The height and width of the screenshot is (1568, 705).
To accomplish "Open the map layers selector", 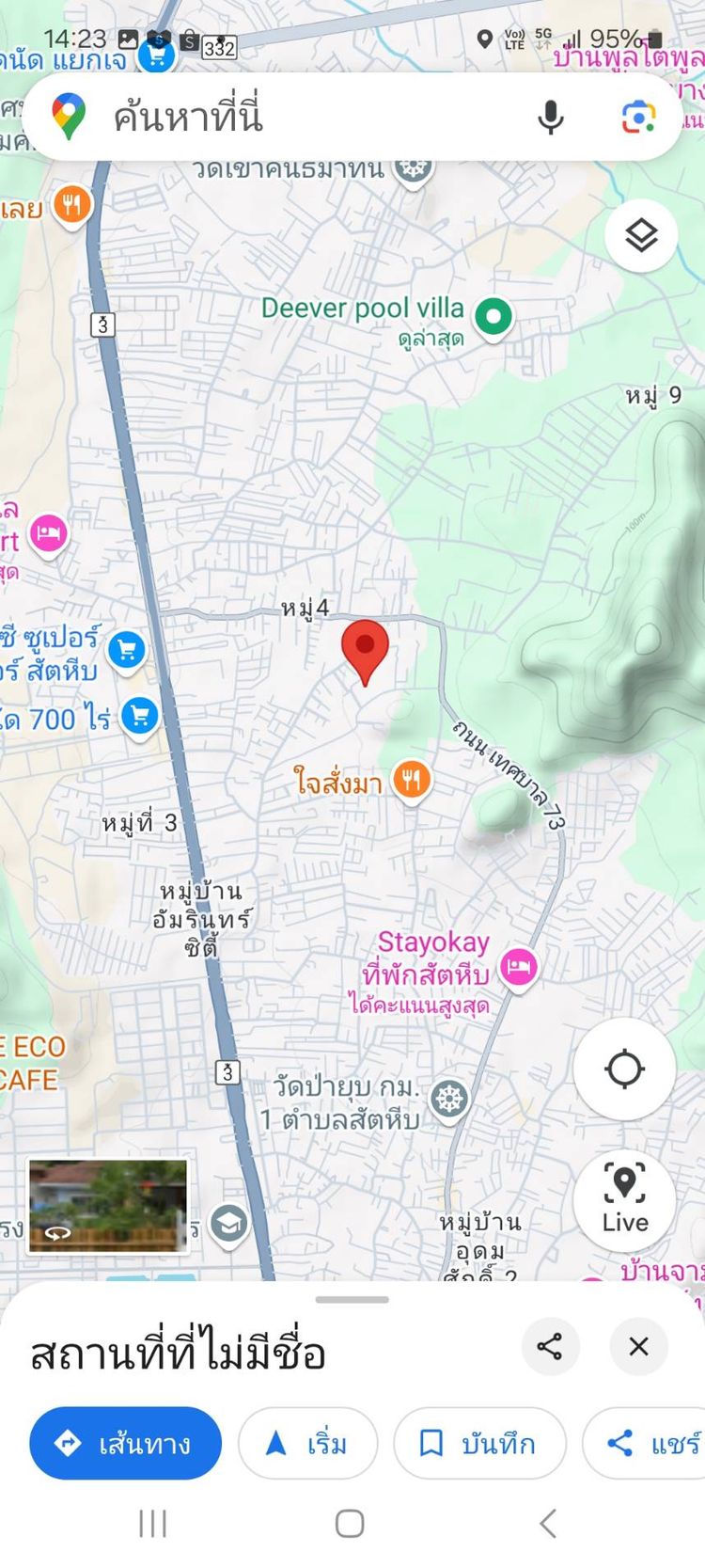I will coord(641,235).
